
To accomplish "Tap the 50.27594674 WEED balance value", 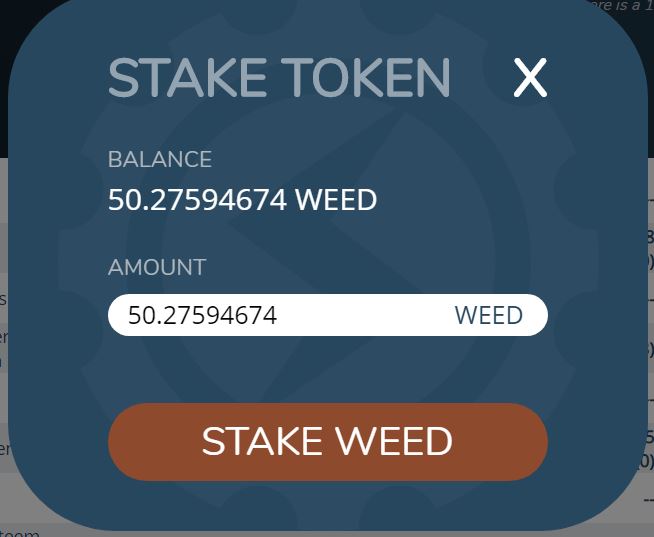I will pyautogui.click(x=242, y=200).
